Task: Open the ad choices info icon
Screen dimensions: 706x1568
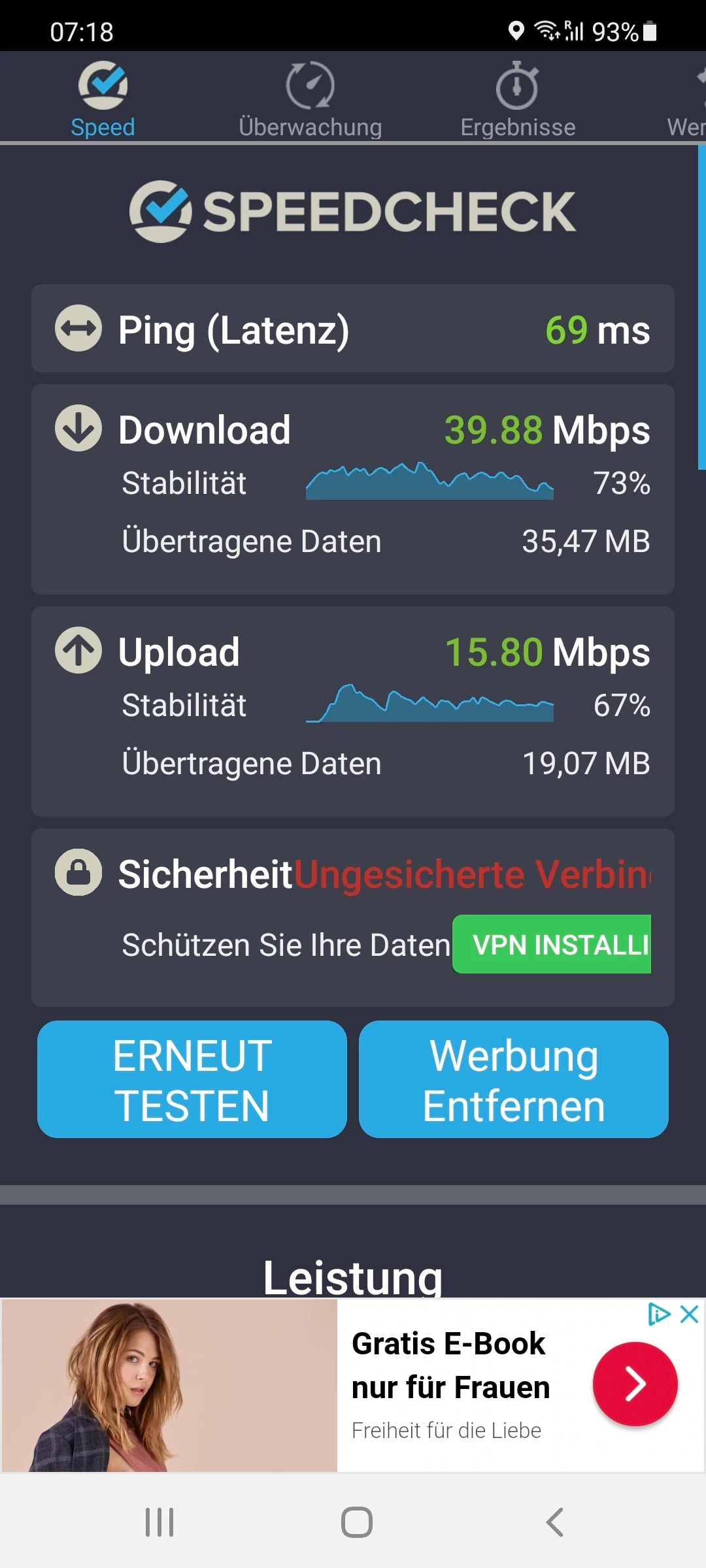Action: (x=658, y=1314)
